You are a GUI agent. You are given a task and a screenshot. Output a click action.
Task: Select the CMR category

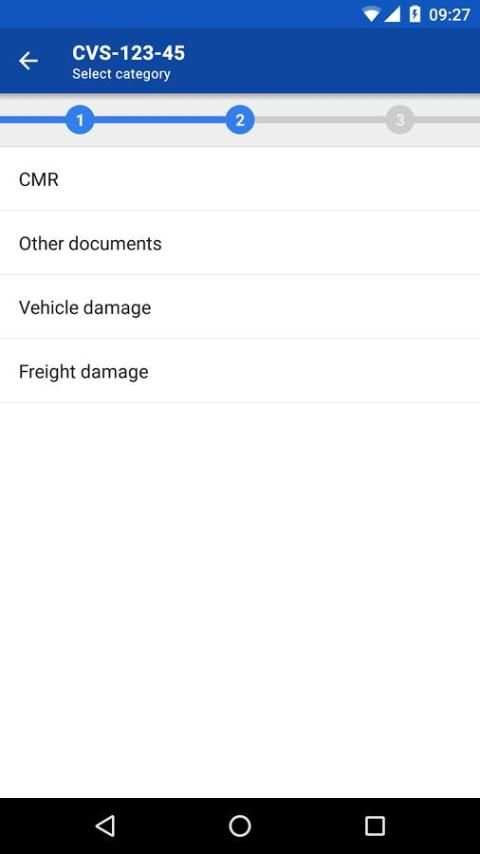[x=240, y=179]
